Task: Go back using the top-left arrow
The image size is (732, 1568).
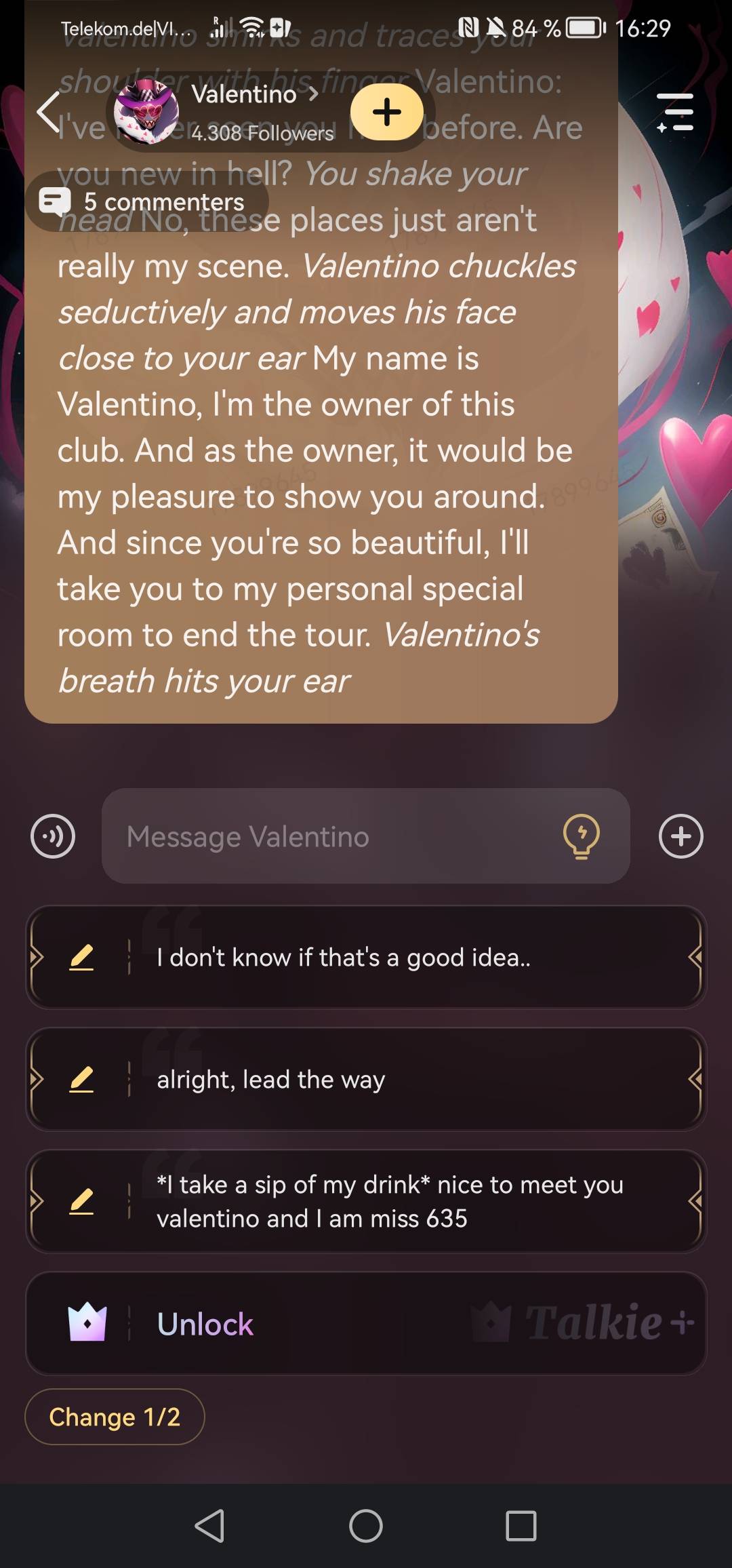Action: (x=49, y=112)
